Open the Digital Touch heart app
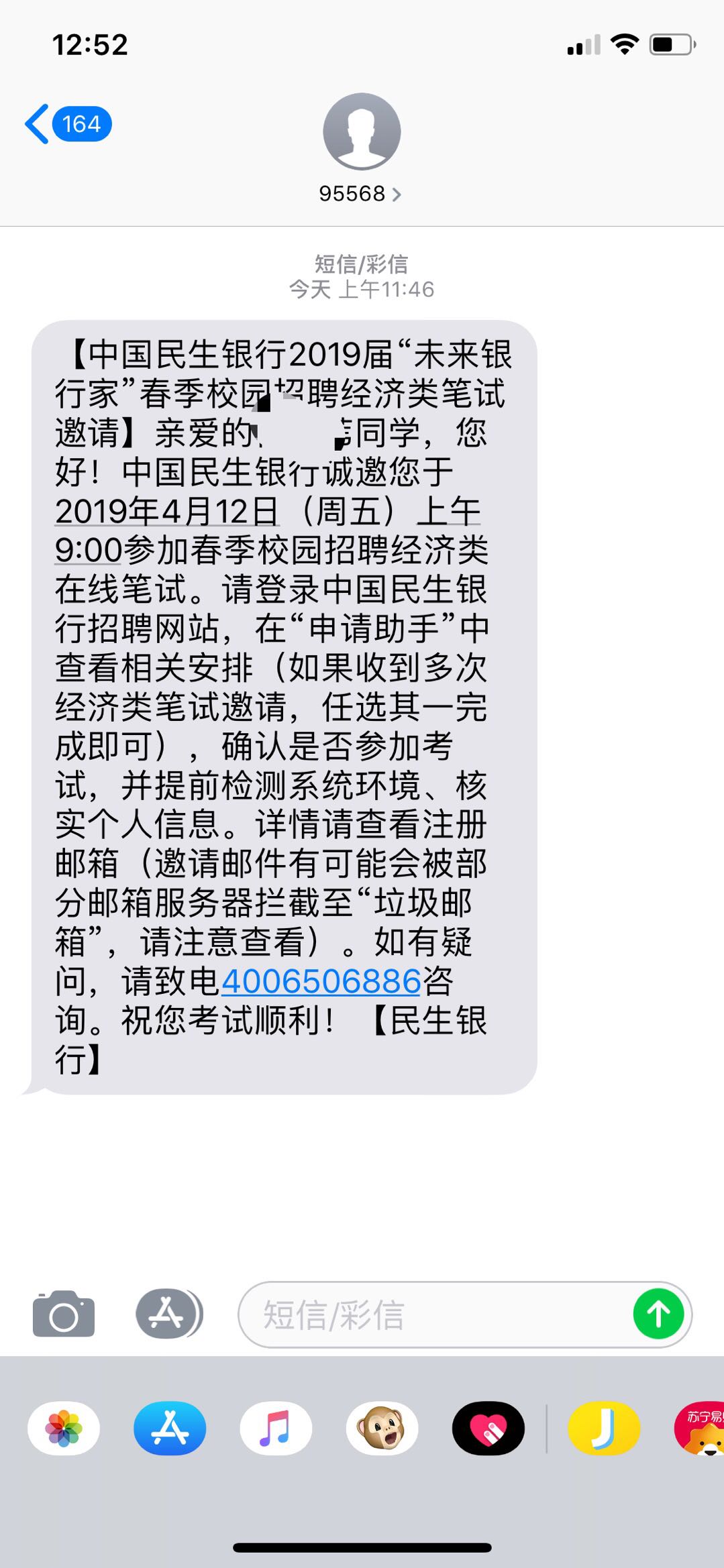 (x=488, y=1428)
